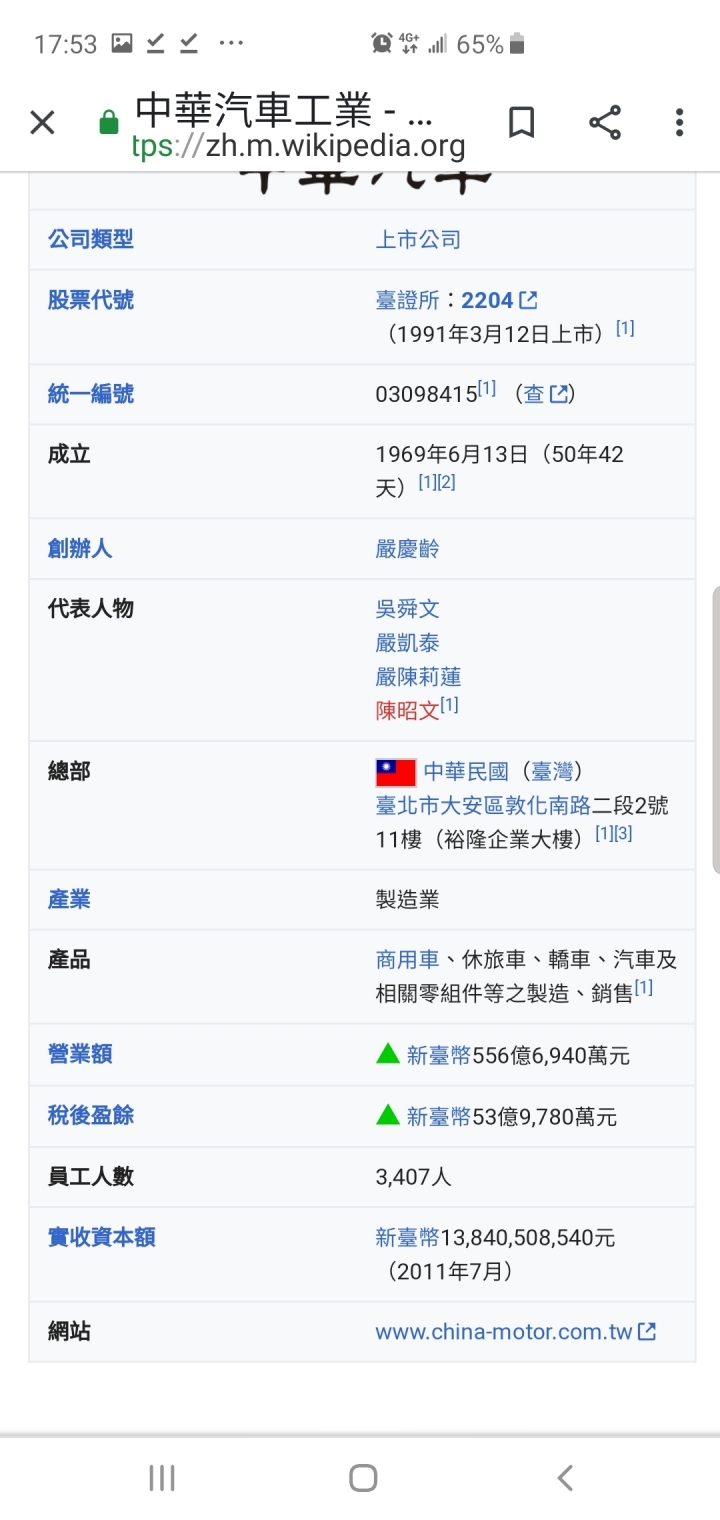Open recent apps from navigation bar

[162, 1478]
